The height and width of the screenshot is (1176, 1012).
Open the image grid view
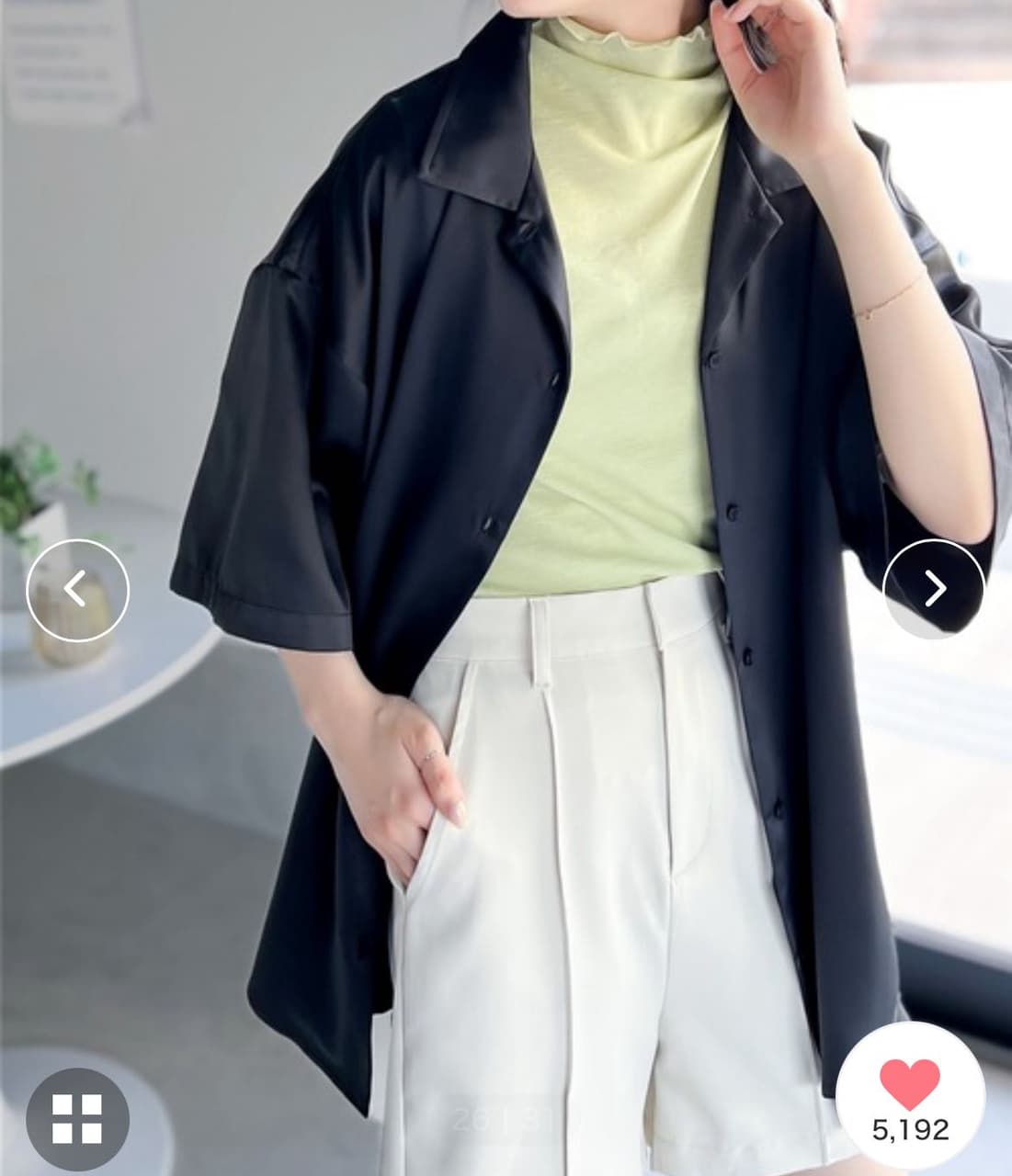77,1118
